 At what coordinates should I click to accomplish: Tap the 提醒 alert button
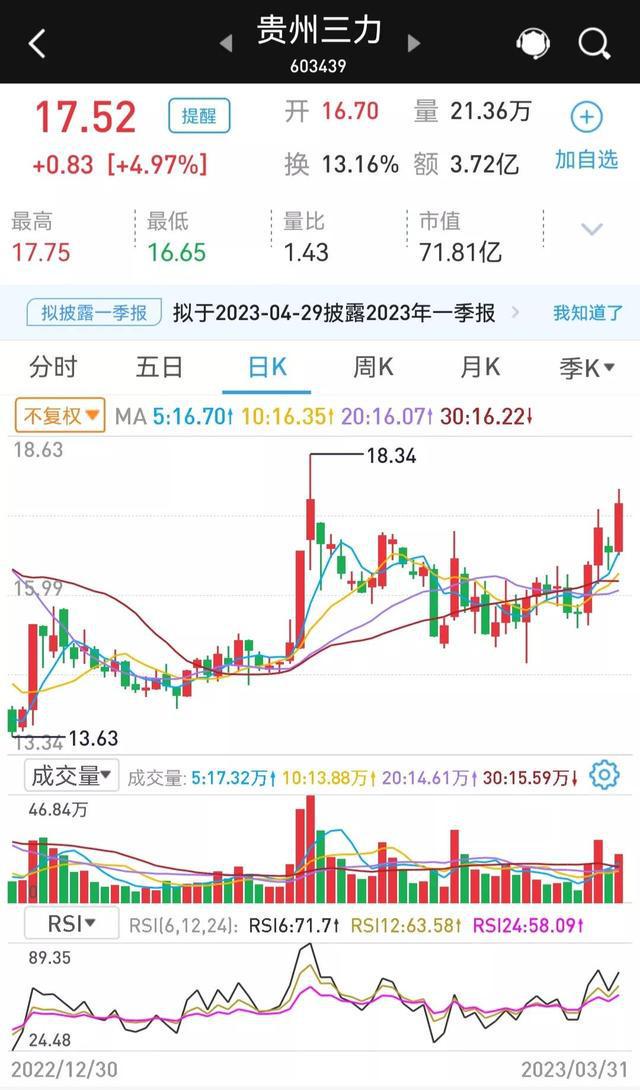[x=199, y=116]
